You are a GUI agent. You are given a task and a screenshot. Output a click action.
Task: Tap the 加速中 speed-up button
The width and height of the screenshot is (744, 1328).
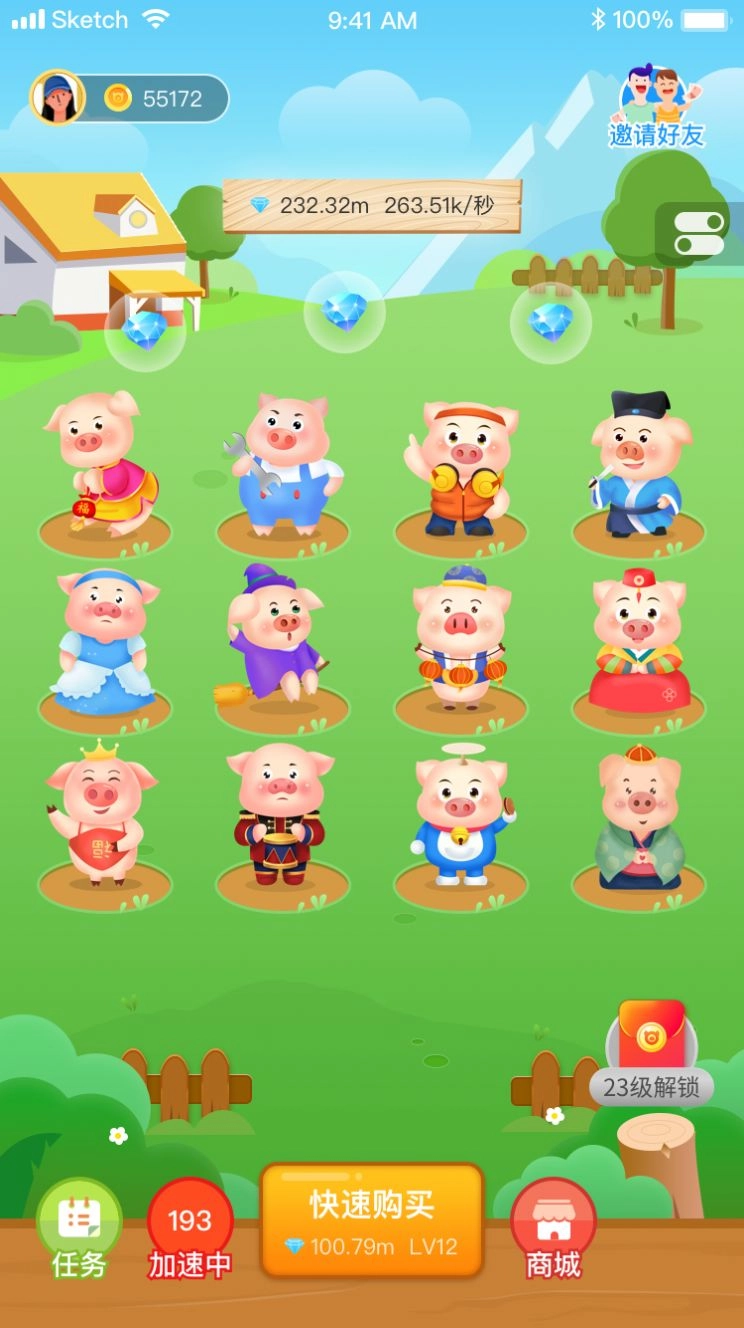190,1228
